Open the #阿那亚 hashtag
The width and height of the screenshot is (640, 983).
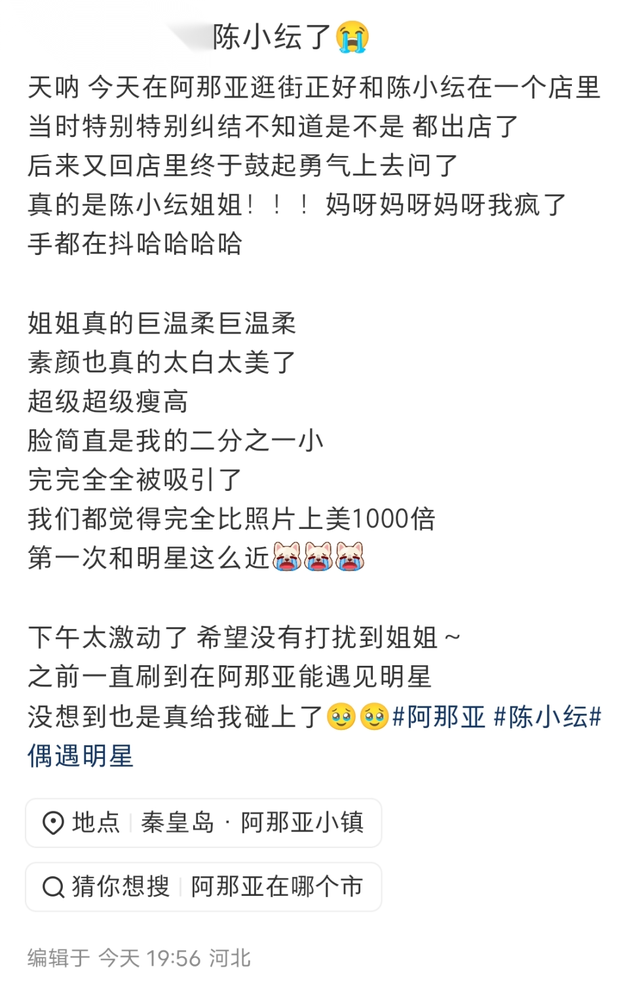pyautogui.click(x=438, y=717)
